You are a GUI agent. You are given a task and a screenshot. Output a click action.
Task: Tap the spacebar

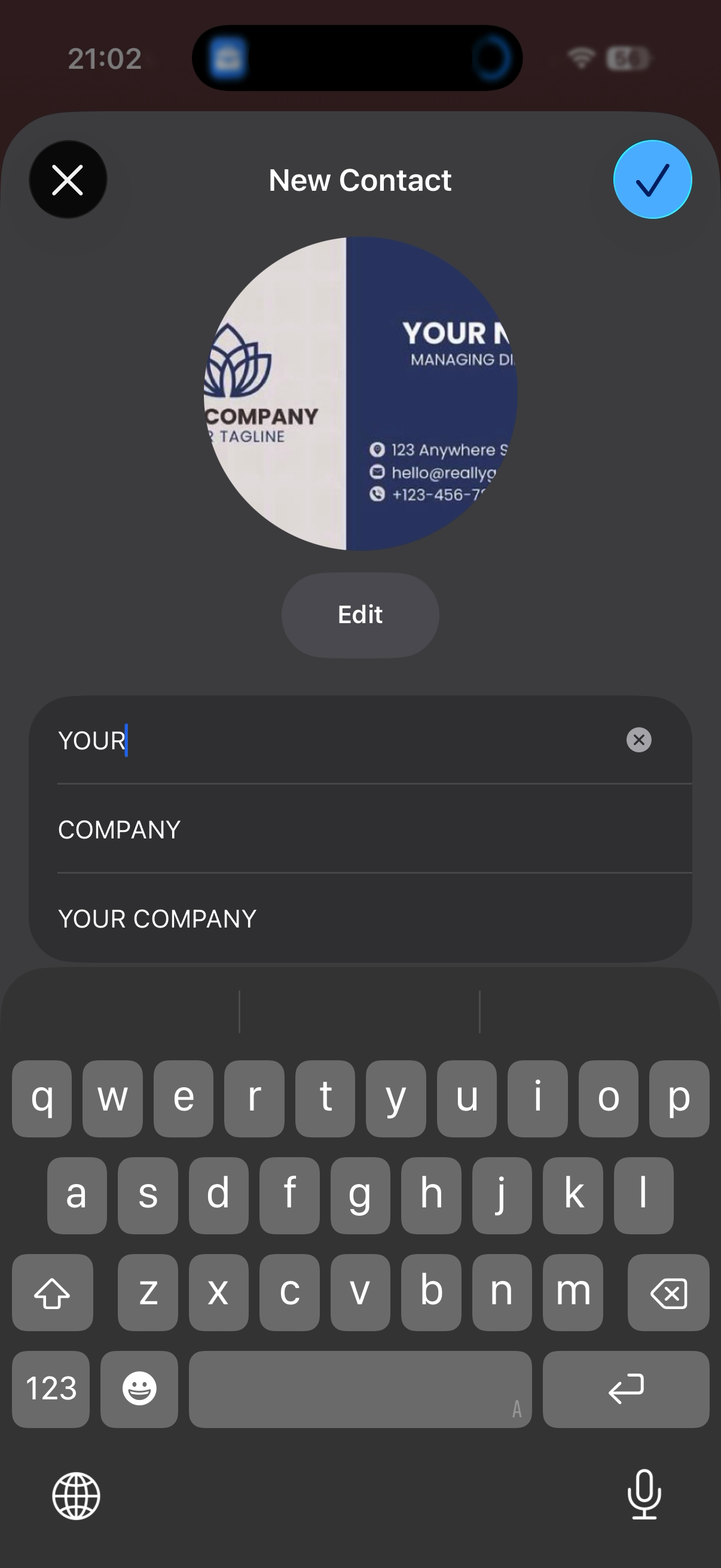click(x=360, y=1389)
